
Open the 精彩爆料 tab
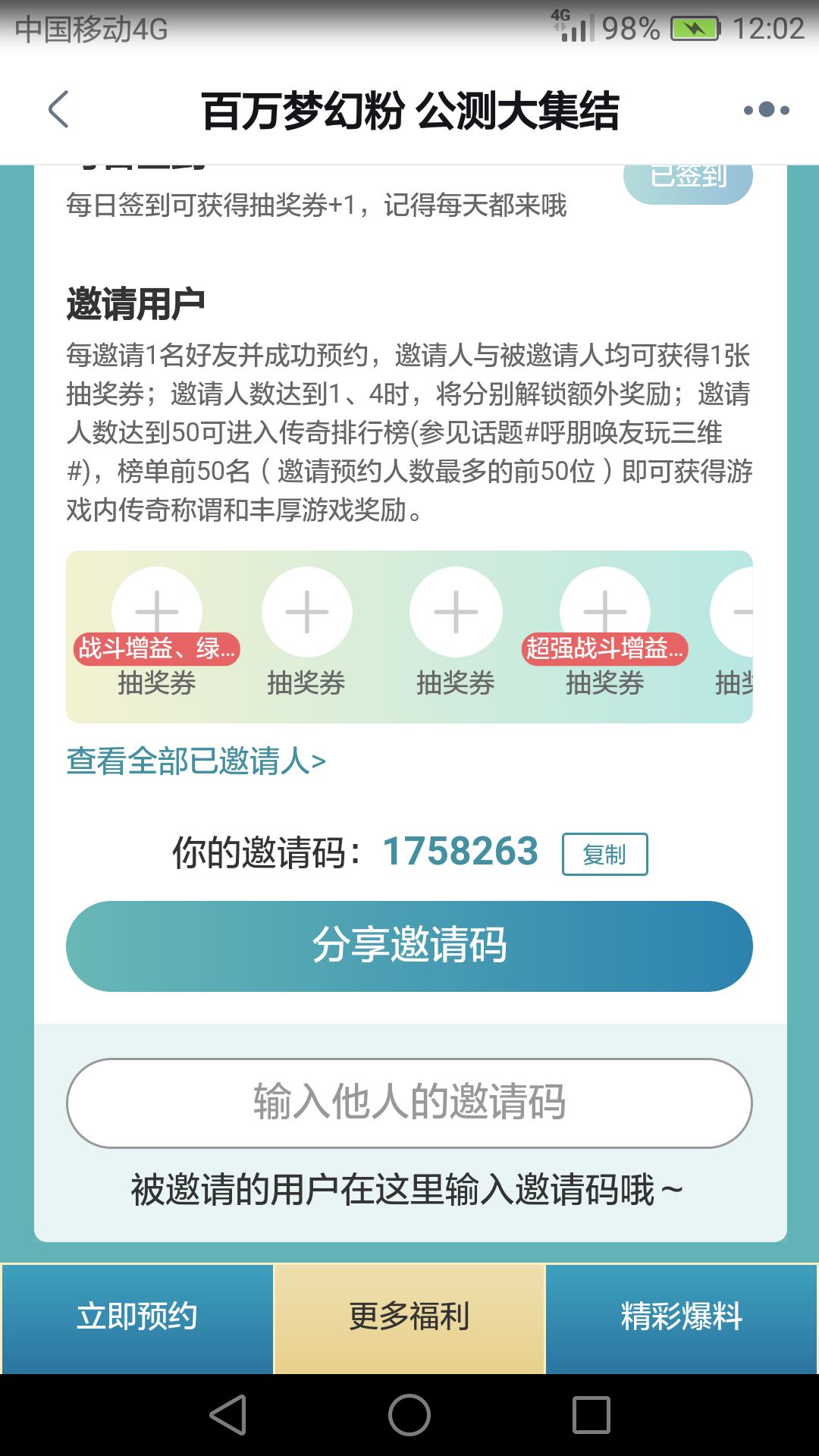pyautogui.click(x=682, y=1318)
